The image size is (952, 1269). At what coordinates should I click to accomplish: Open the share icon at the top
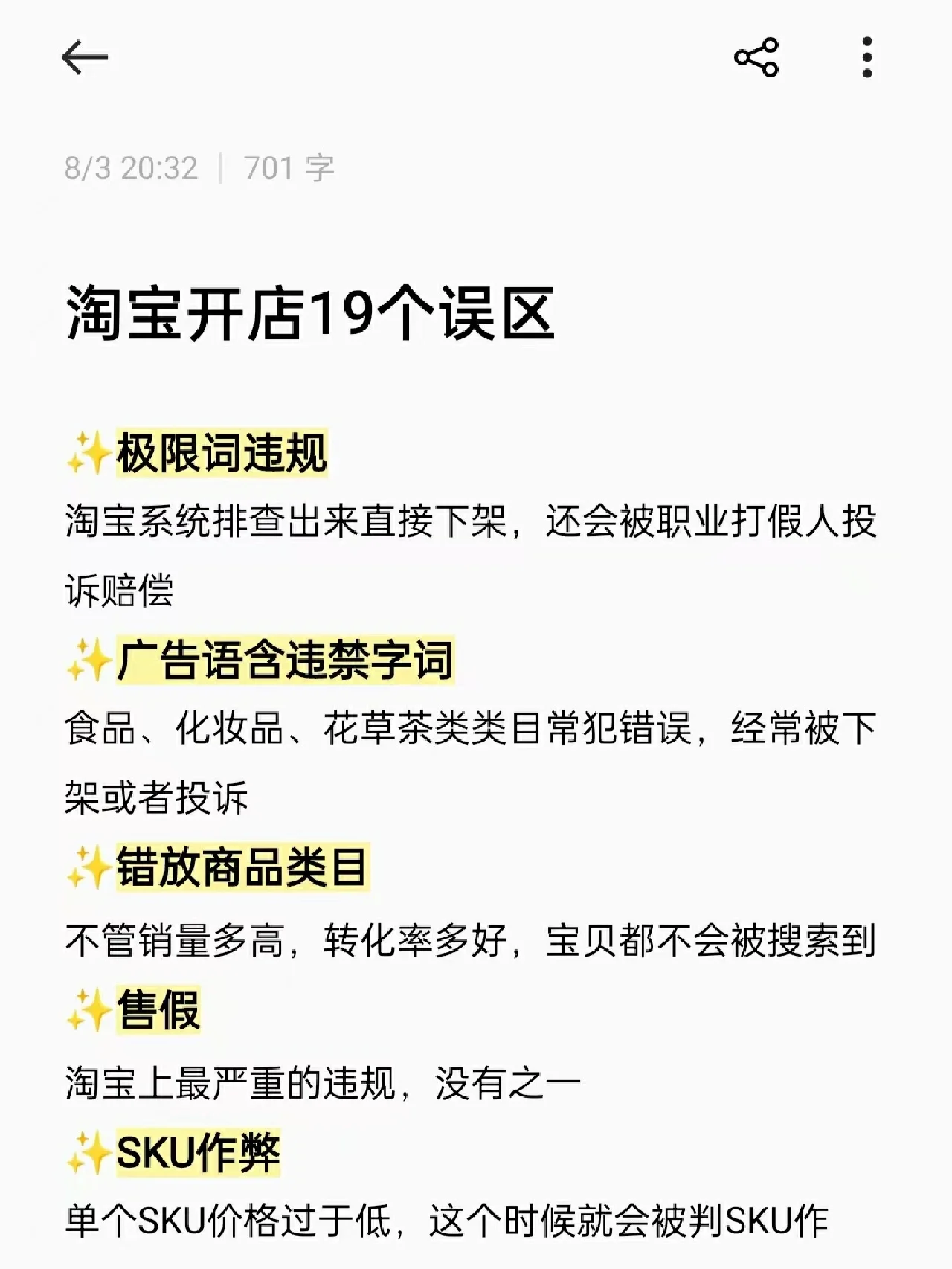pyautogui.click(x=754, y=57)
